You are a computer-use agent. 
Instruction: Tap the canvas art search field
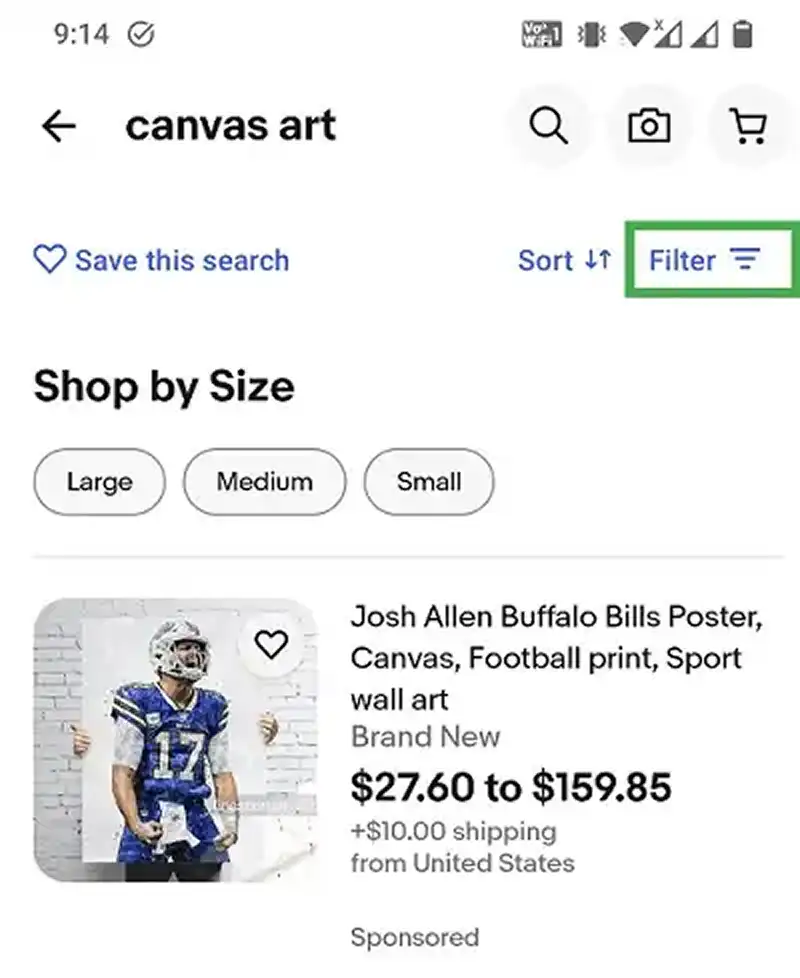coord(230,125)
